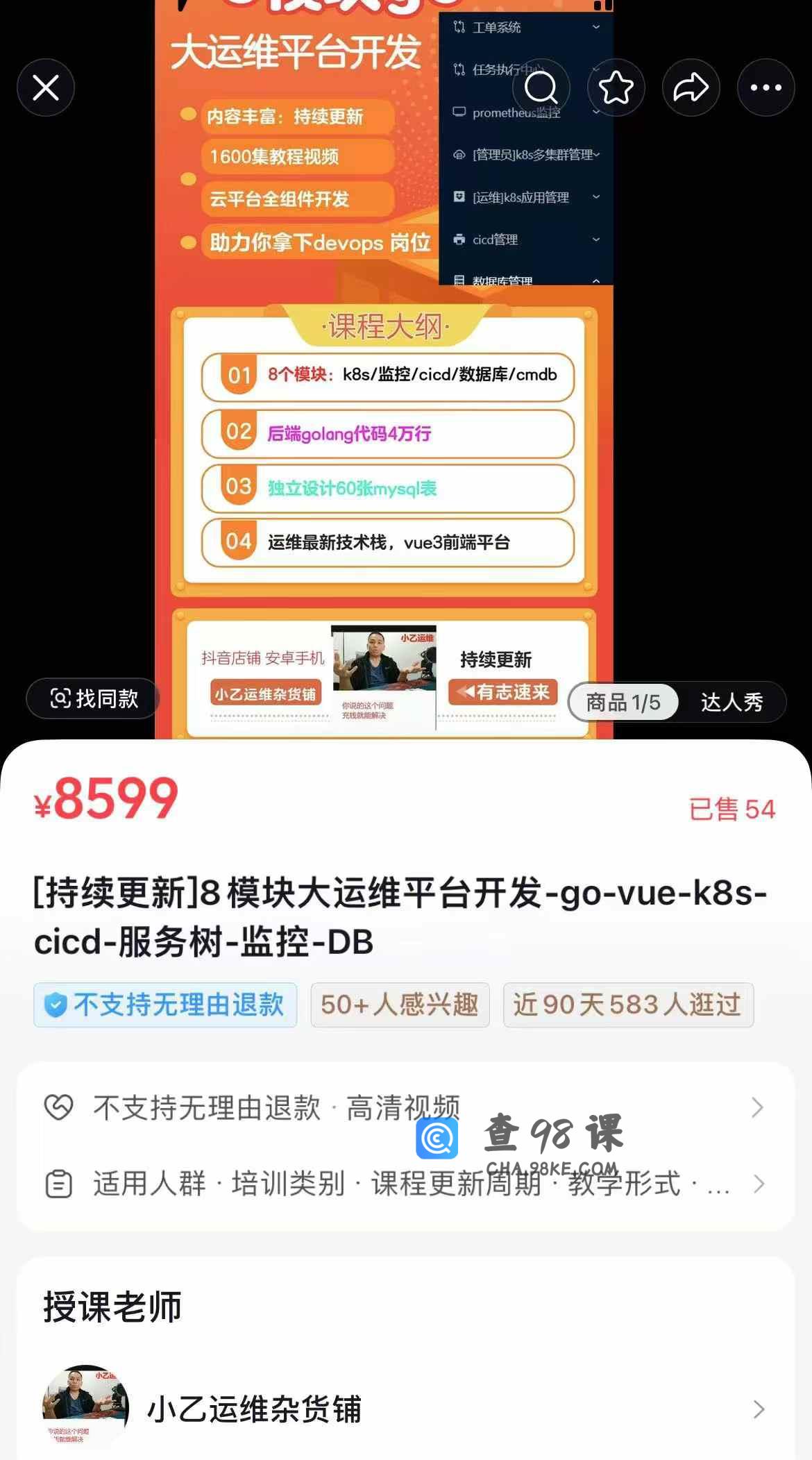Tap the 不支持无理由退款 chip
This screenshot has width=812, height=1460.
[x=165, y=1005]
